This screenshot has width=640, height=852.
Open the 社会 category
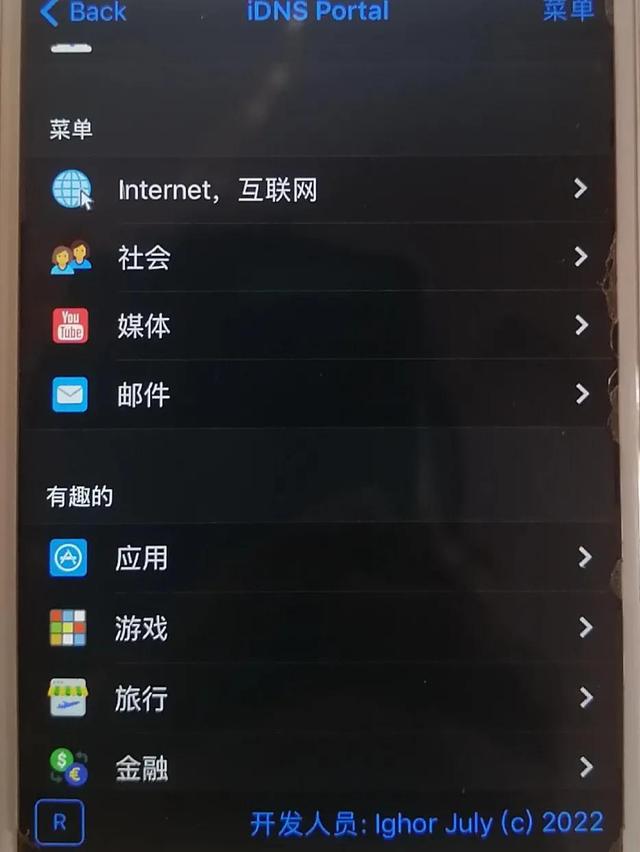(x=320, y=258)
